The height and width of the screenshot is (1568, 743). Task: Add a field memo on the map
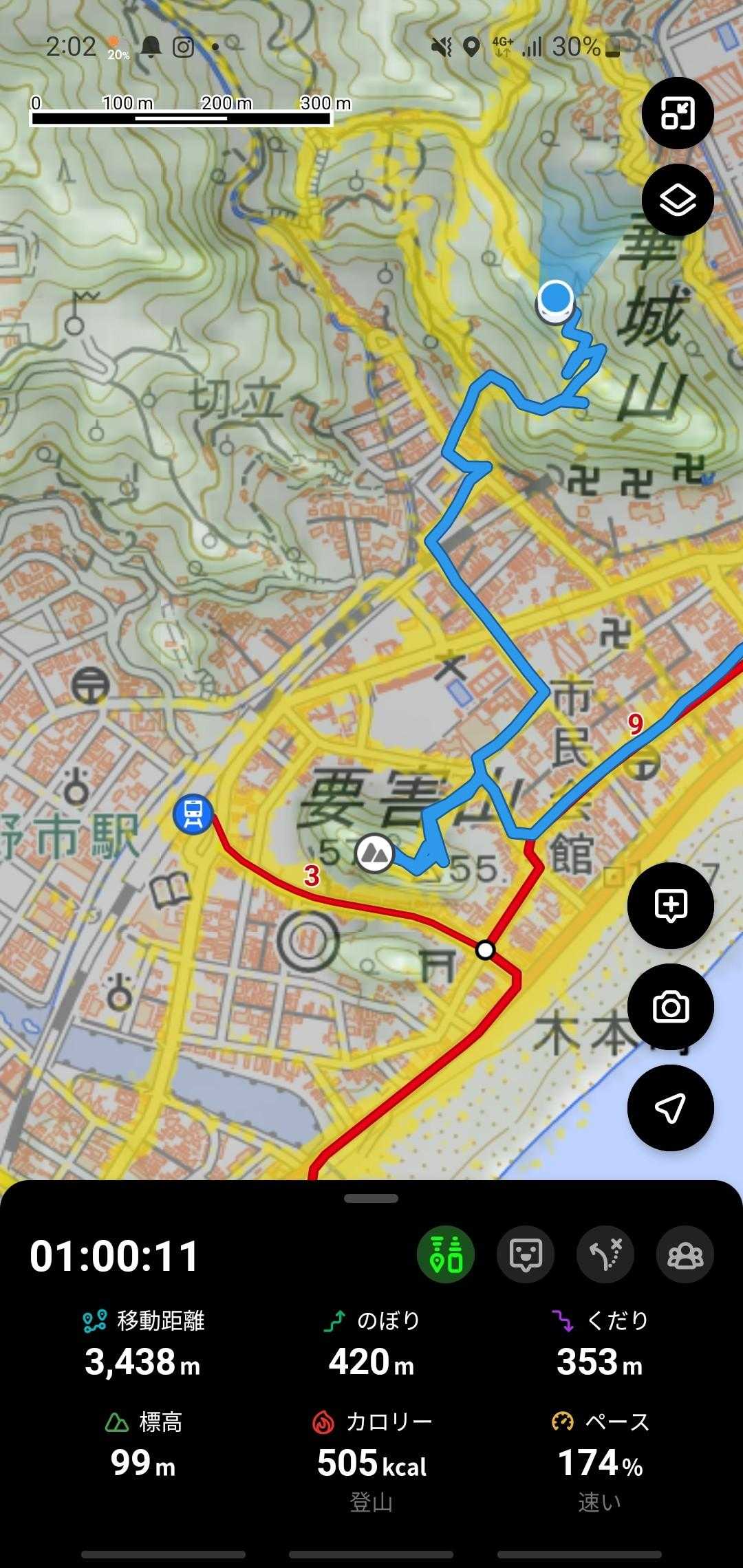pos(671,905)
